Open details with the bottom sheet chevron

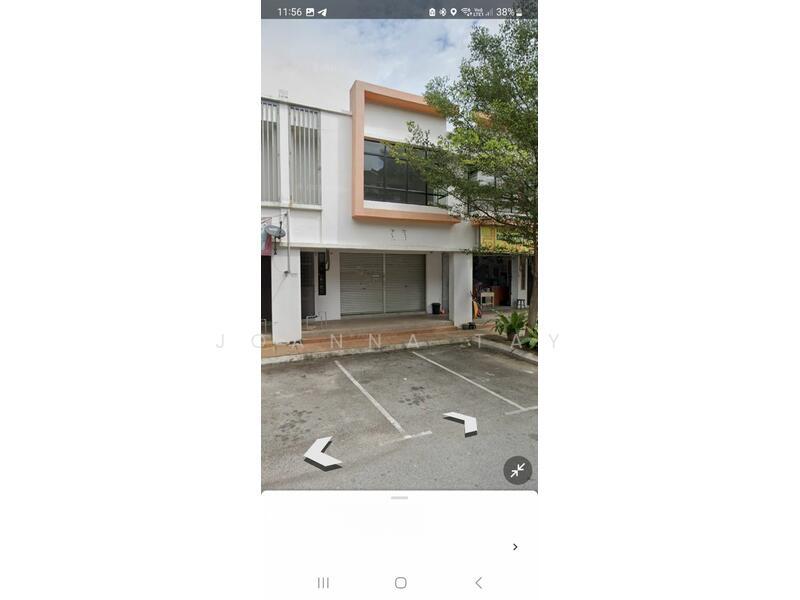(x=515, y=547)
